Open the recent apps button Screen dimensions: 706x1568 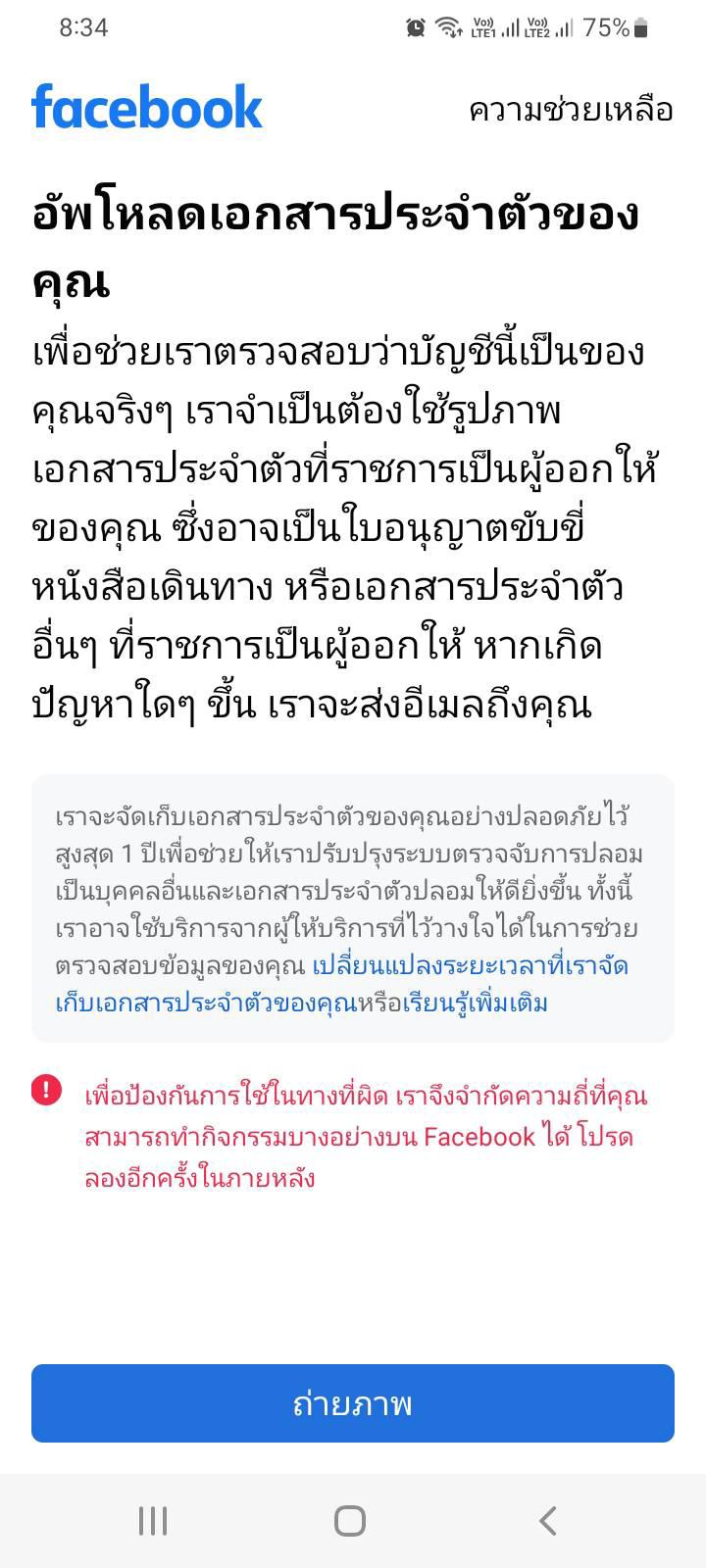(x=153, y=1521)
